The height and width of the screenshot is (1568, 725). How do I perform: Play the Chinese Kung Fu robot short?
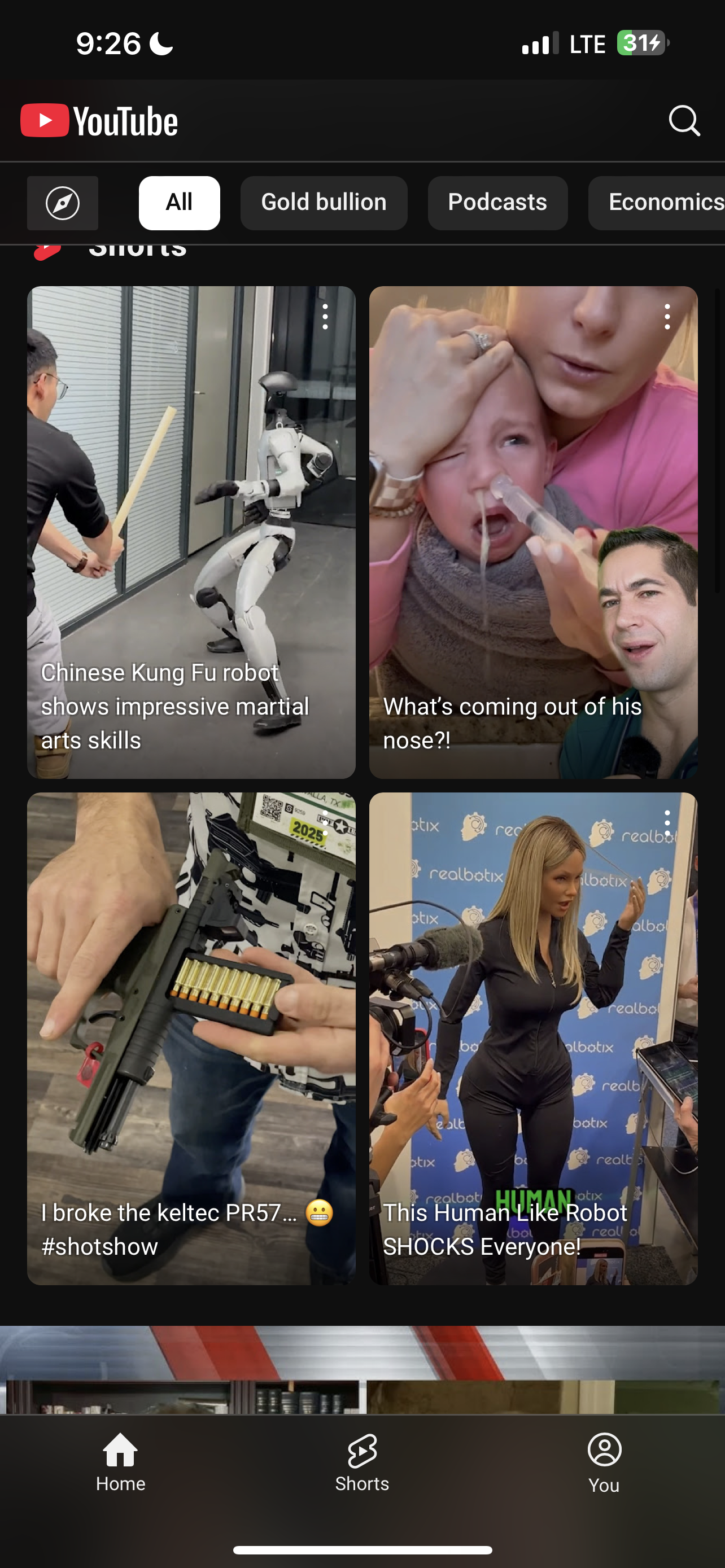coord(191,533)
